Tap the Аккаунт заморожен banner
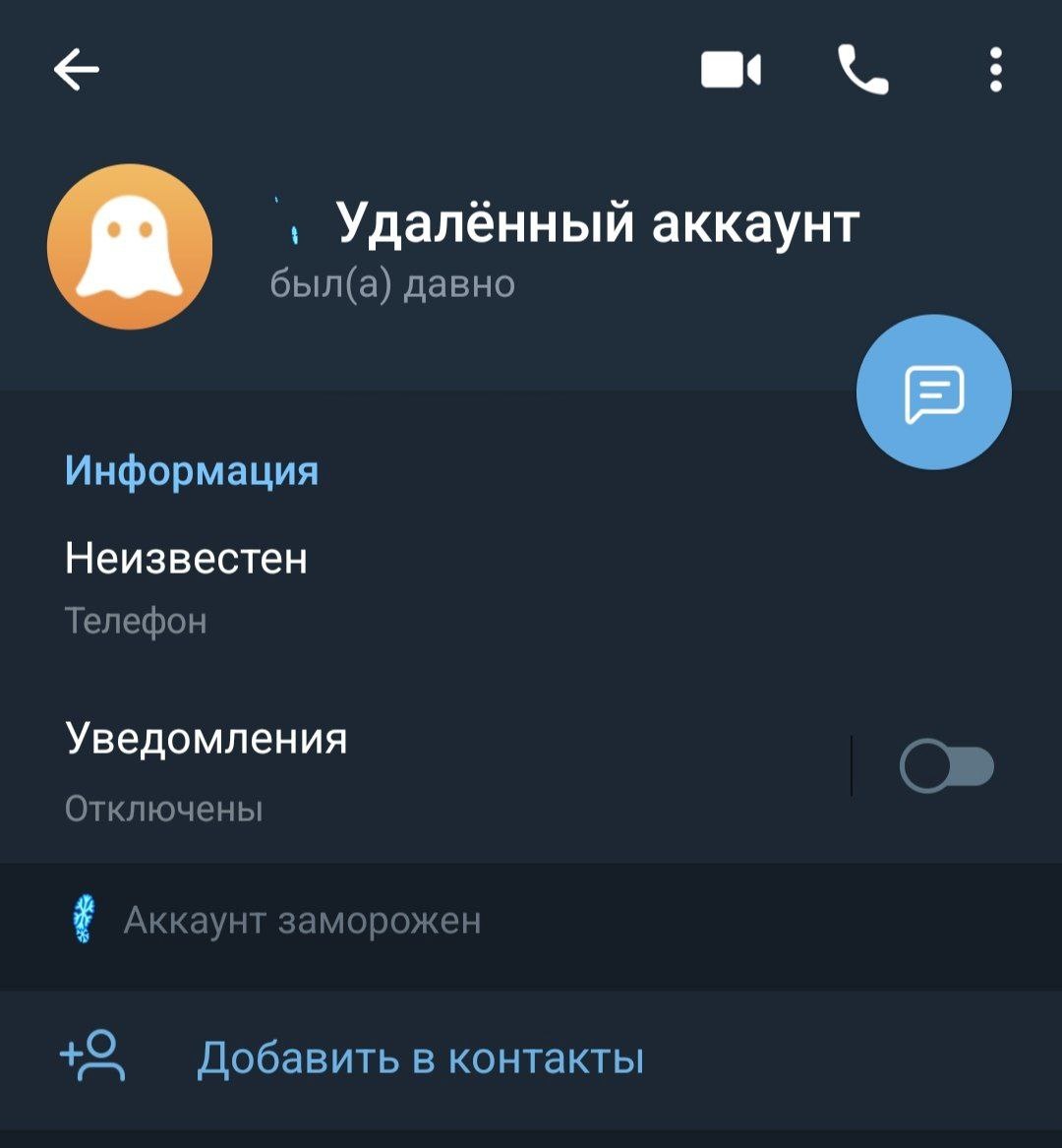Screen dimensions: 1062x1148 [300, 918]
